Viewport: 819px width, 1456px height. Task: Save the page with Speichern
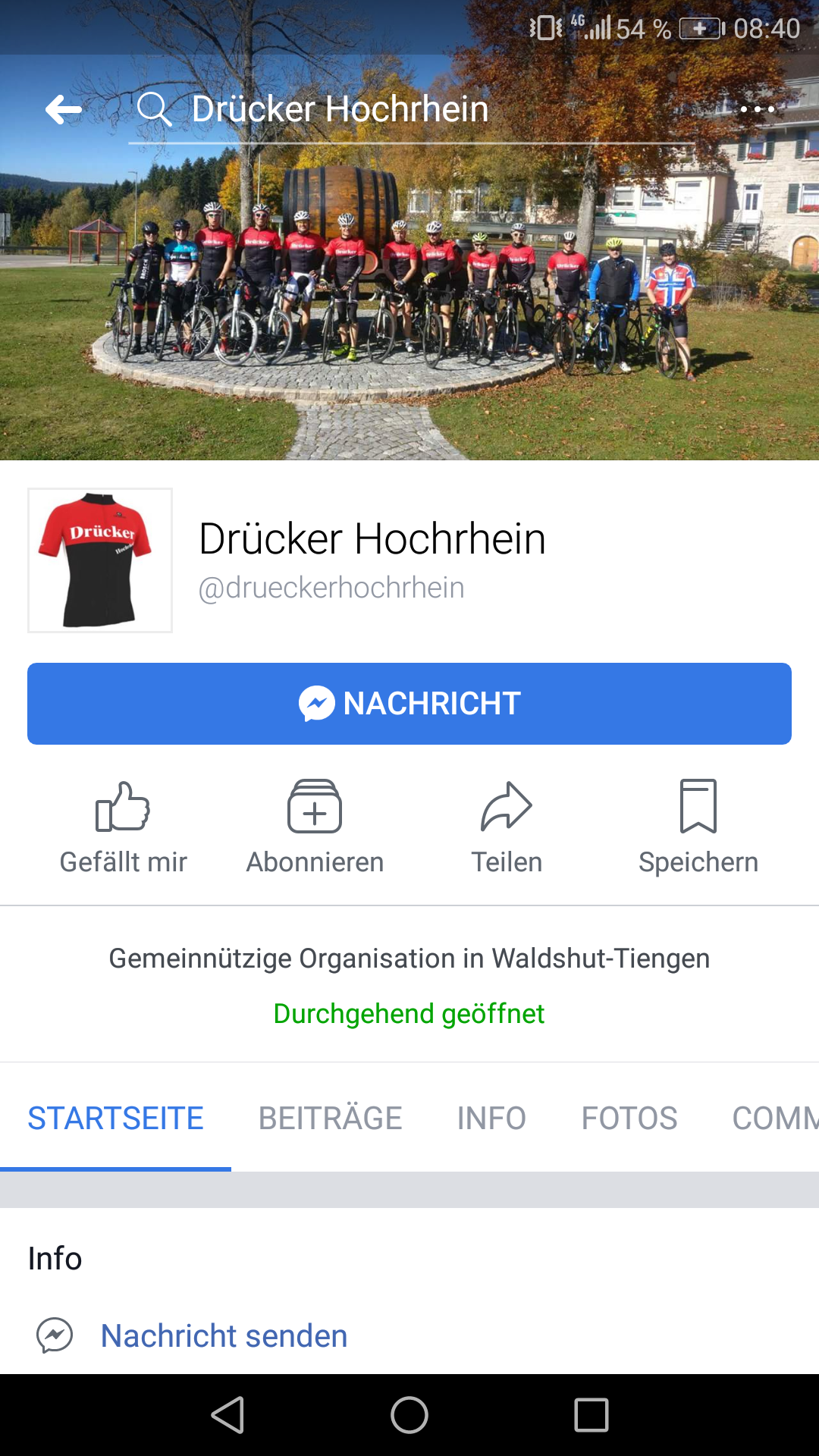point(698,828)
